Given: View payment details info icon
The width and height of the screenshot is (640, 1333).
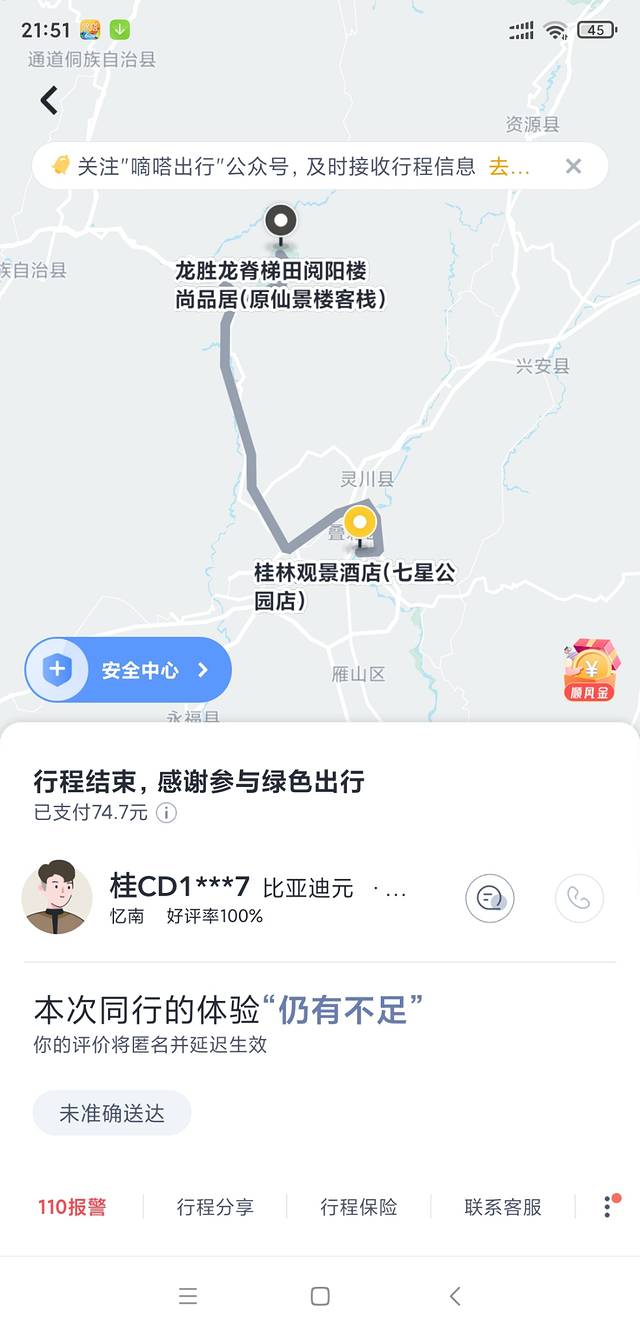Looking at the screenshot, I should pos(167,813).
